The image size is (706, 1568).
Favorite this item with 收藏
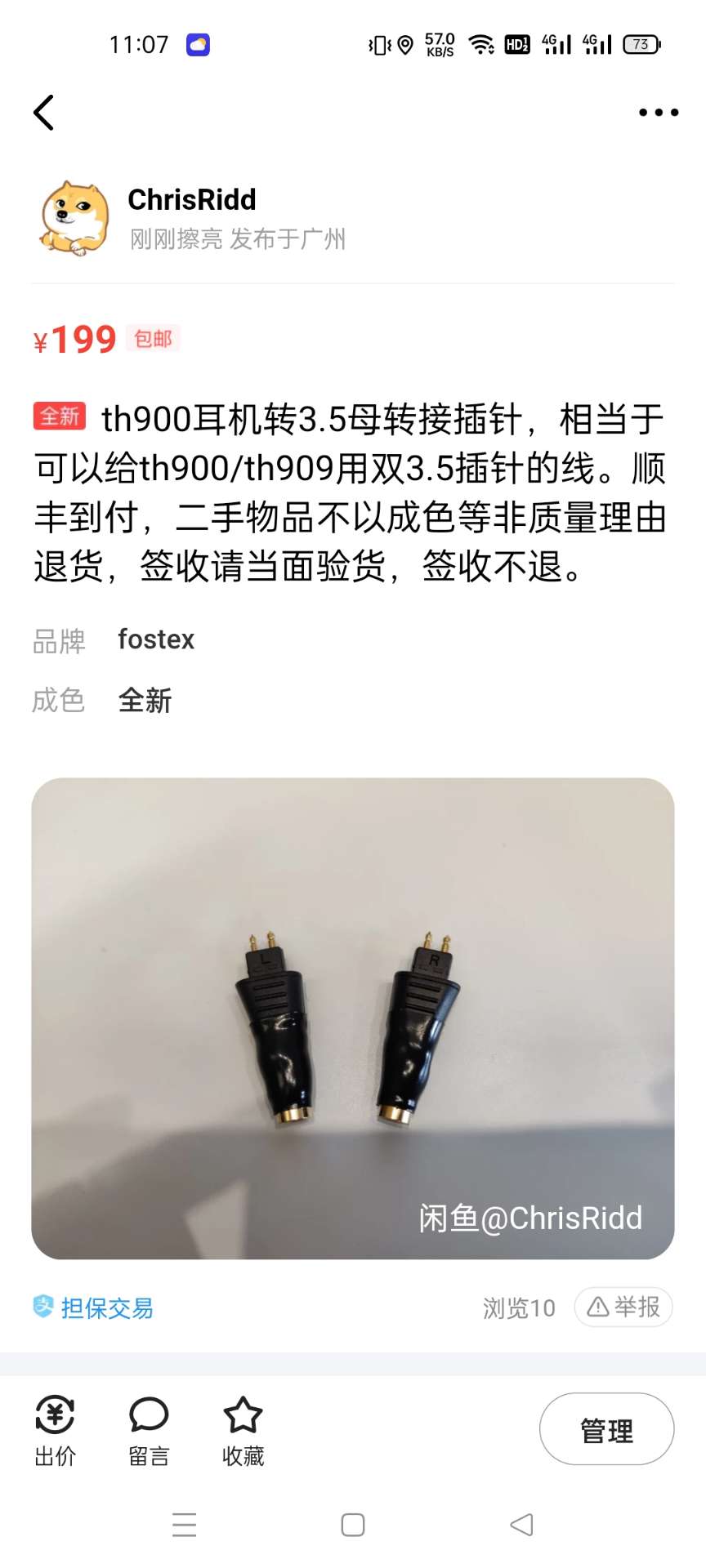[x=243, y=1431]
